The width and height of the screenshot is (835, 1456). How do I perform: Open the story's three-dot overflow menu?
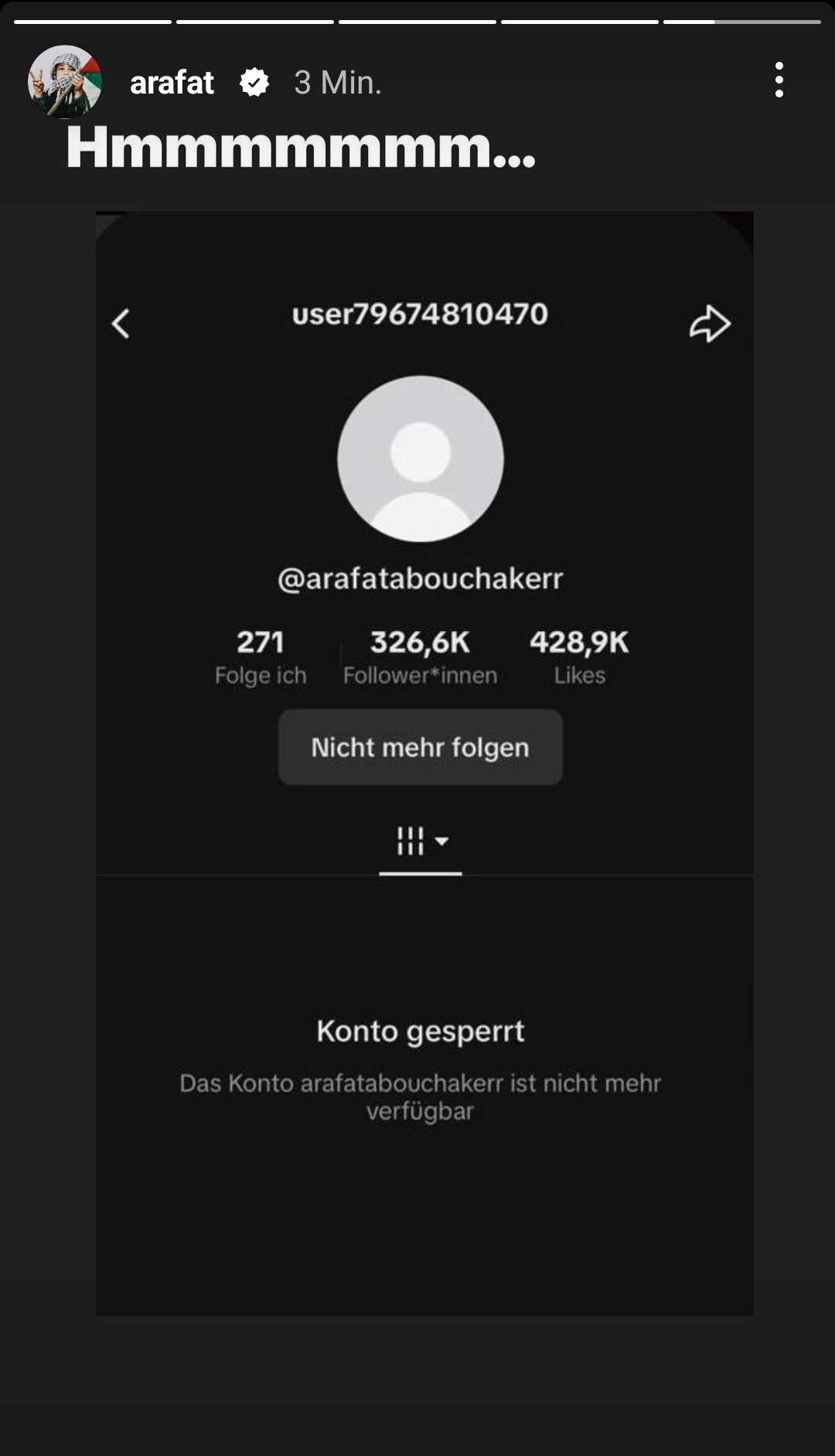pyautogui.click(x=779, y=80)
